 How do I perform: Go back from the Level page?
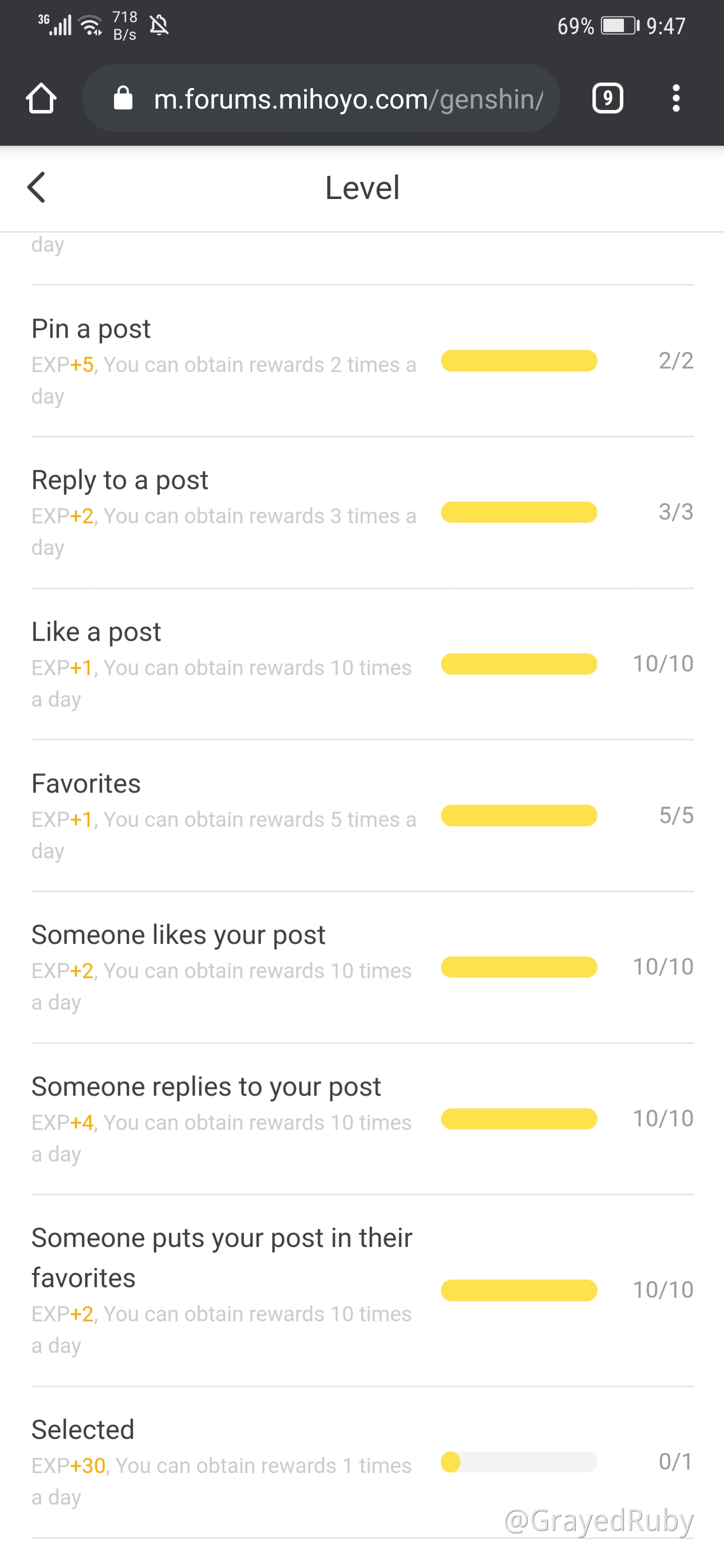pyautogui.click(x=37, y=187)
